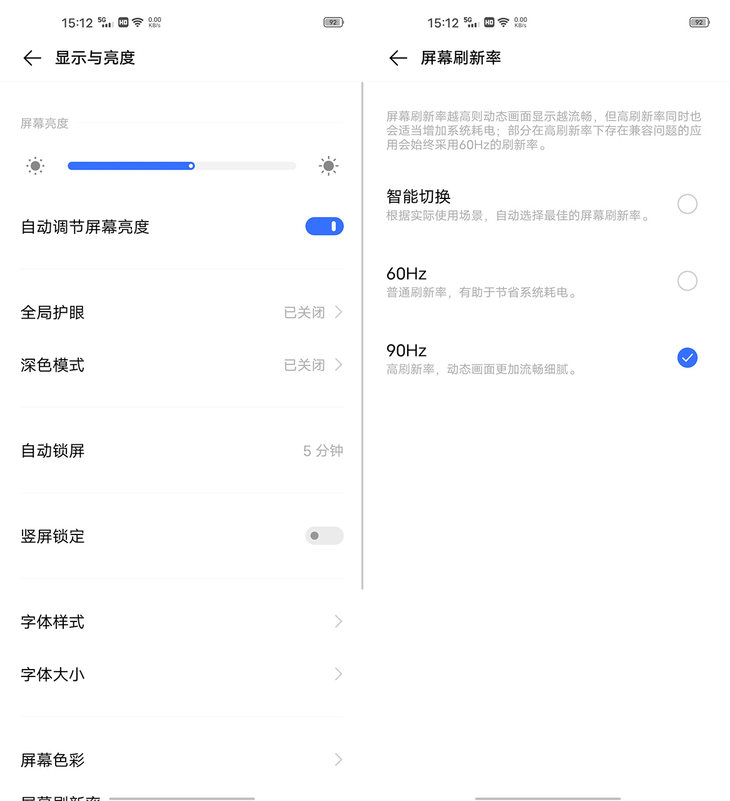Go back from the 显示与亮度 page
The height and width of the screenshot is (801, 730).
point(32,58)
